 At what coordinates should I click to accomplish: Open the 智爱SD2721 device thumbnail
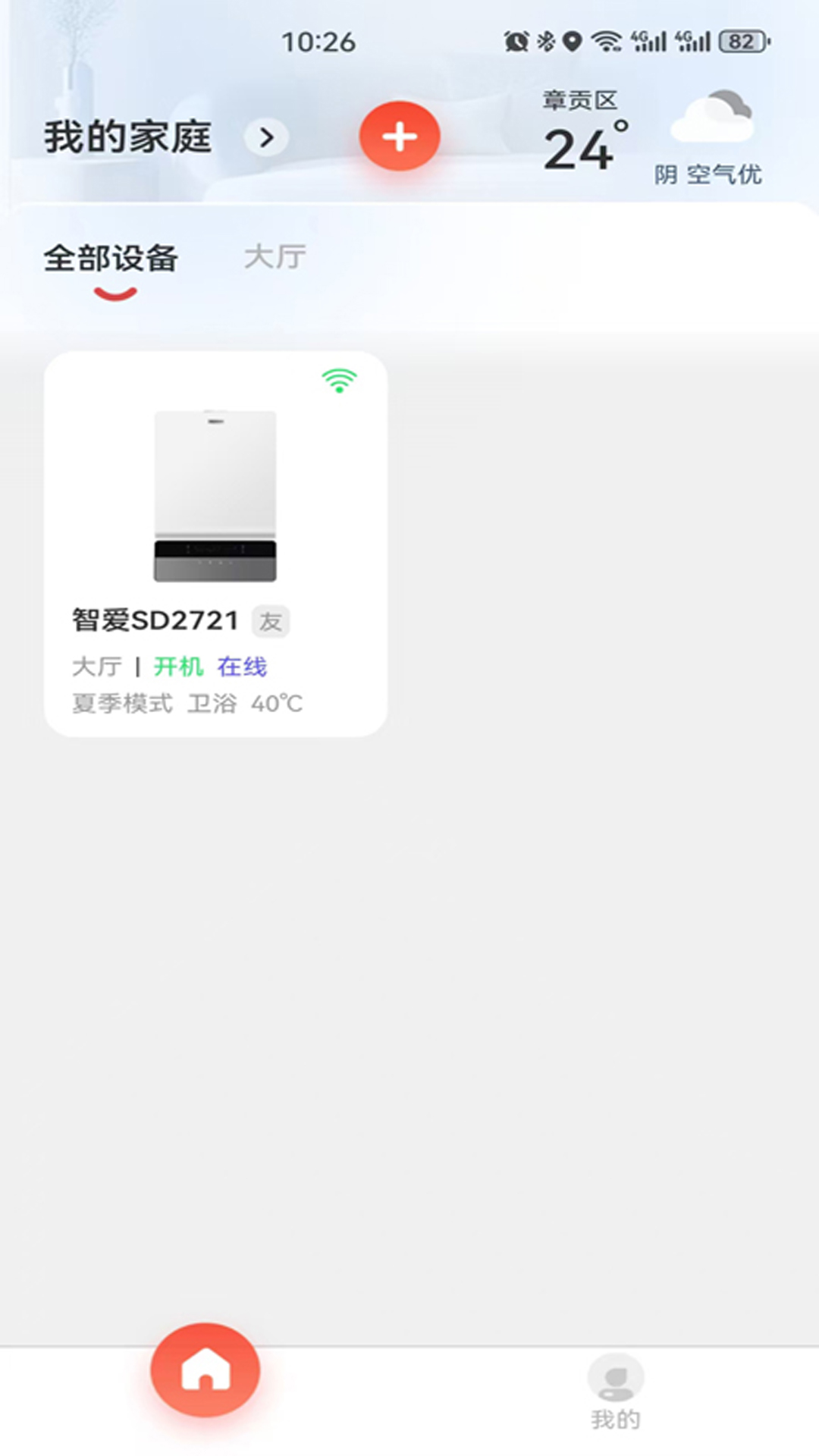pyautogui.click(x=213, y=493)
